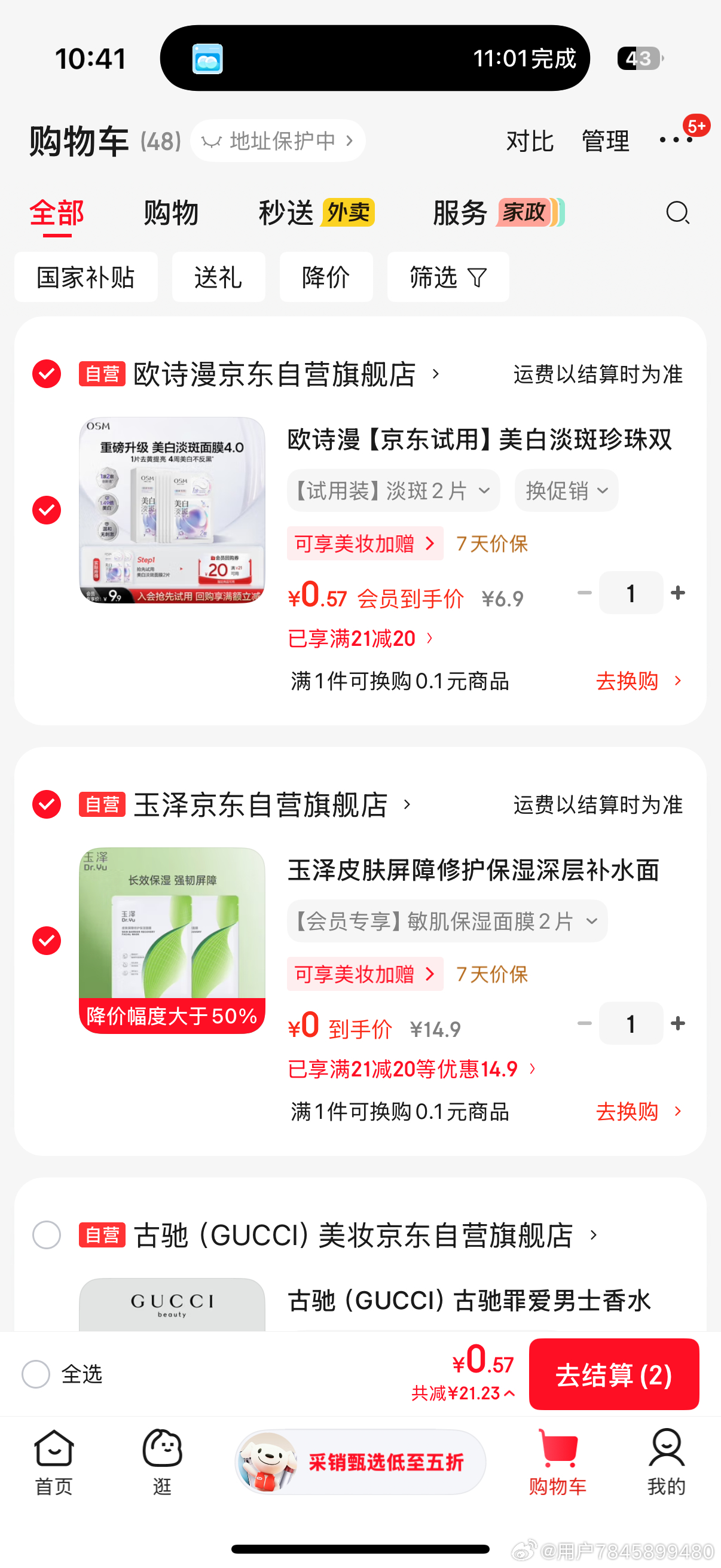Select the 降价 filter chip
Image resolution: width=721 pixels, height=1568 pixels.
(325, 277)
